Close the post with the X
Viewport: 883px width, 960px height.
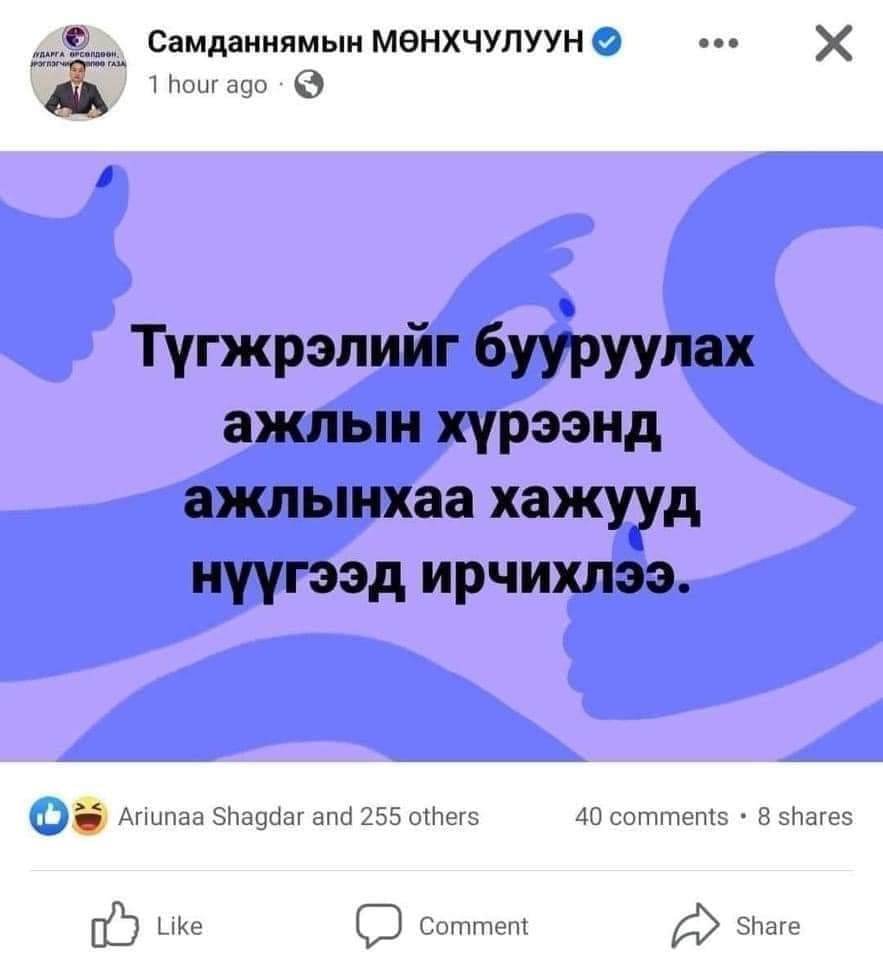(x=834, y=46)
